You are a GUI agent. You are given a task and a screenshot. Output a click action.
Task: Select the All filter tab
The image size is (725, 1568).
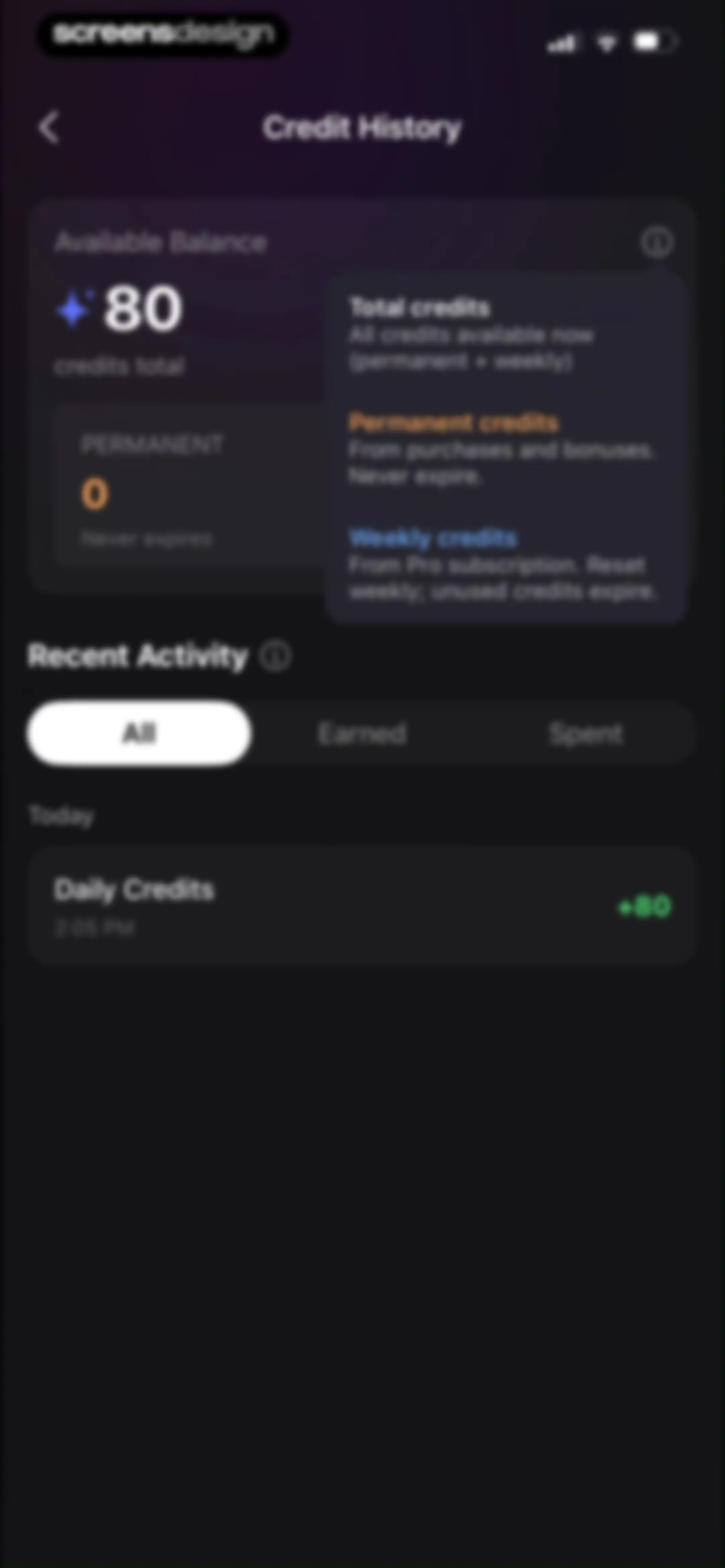(x=139, y=733)
